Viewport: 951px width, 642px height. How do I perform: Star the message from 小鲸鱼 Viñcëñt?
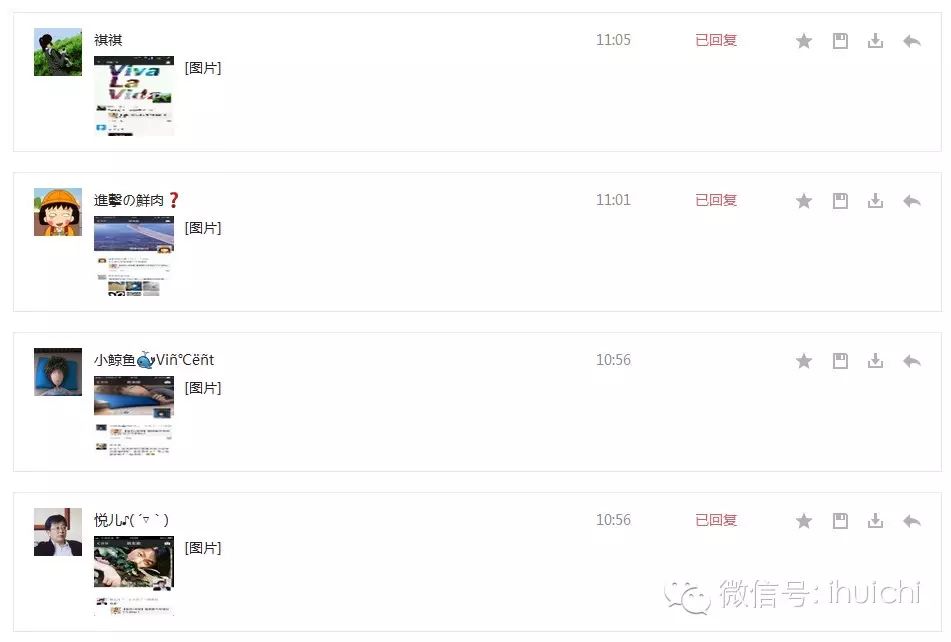pos(804,361)
